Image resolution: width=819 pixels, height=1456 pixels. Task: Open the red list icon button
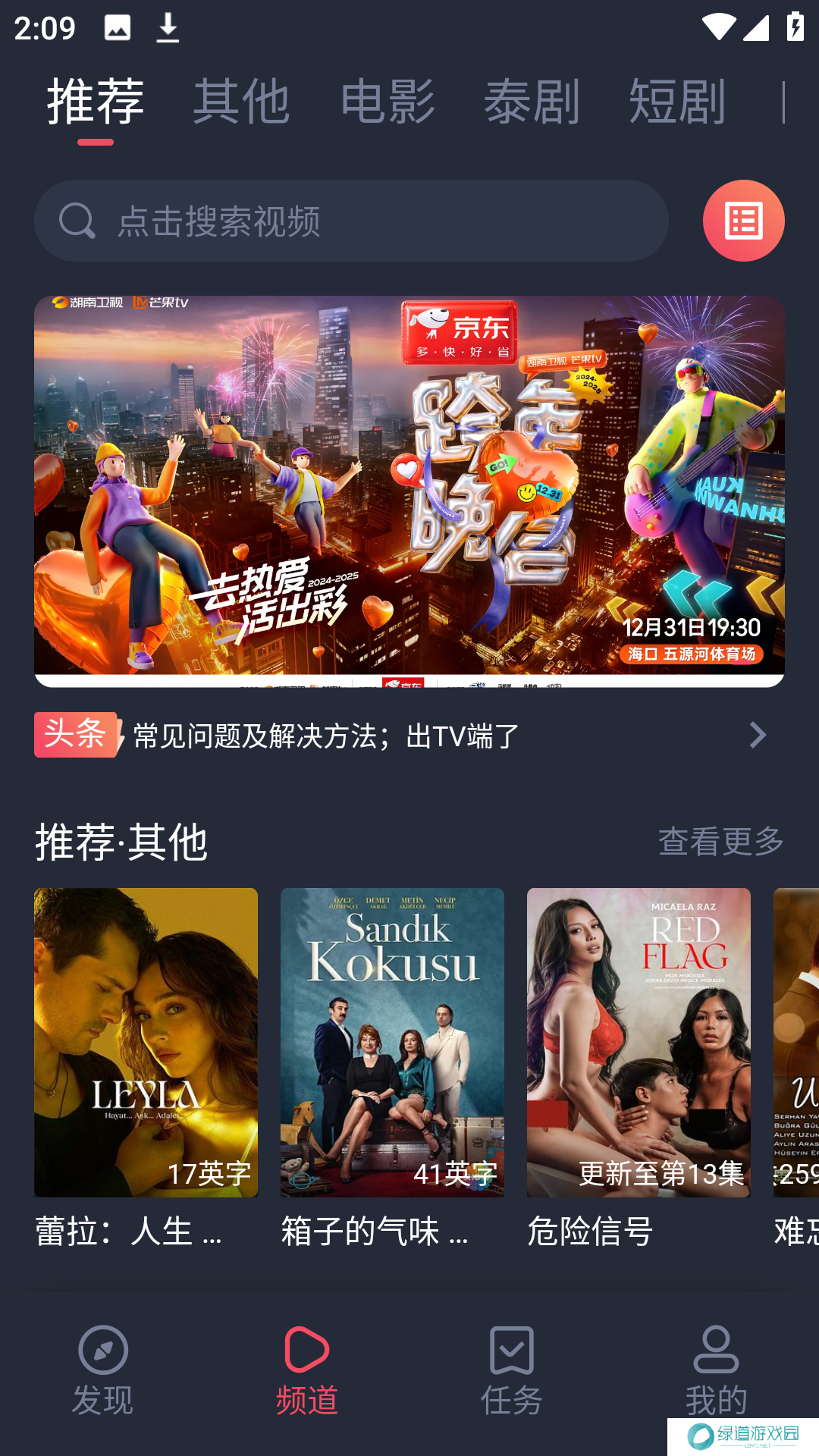tap(743, 221)
